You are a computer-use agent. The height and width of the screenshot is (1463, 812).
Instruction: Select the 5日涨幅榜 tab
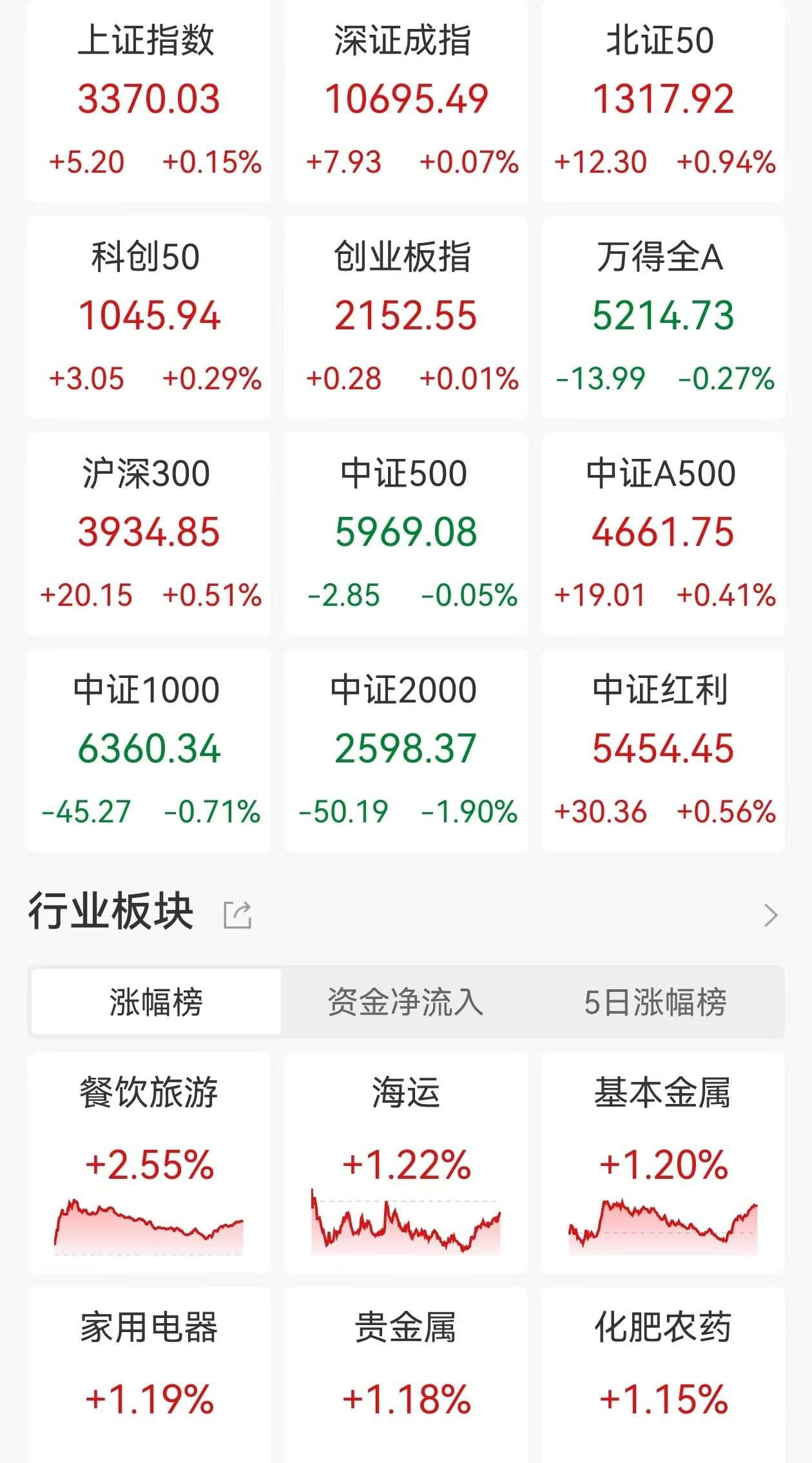pyautogui.click(x=655, y=1002)
